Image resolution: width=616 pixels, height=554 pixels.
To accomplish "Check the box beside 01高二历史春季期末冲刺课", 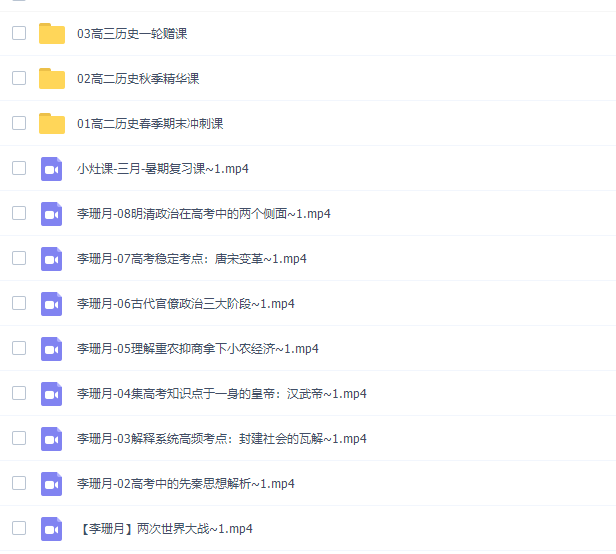I will point(19,123).
